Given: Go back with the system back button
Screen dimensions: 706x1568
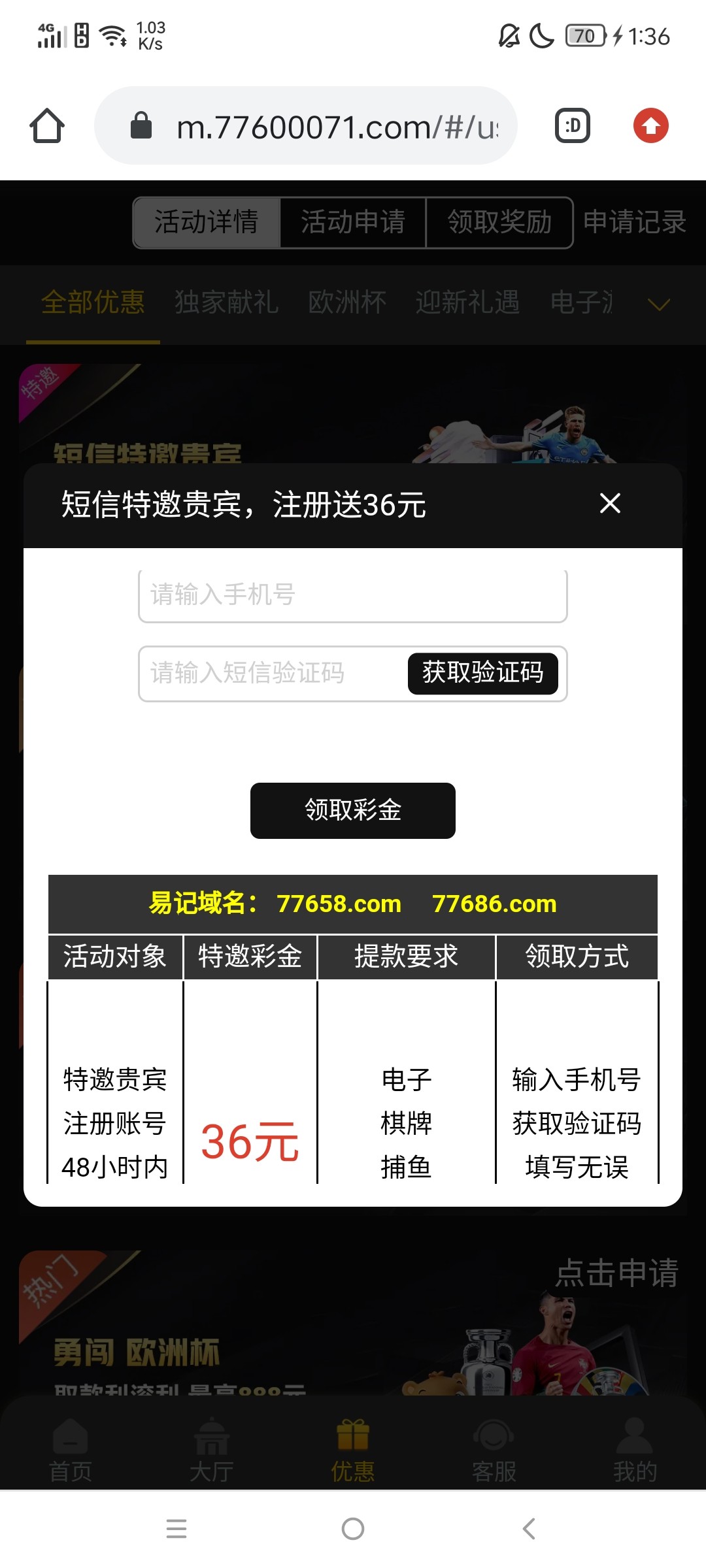Looking at the screenshot, I should [529, 1529].
